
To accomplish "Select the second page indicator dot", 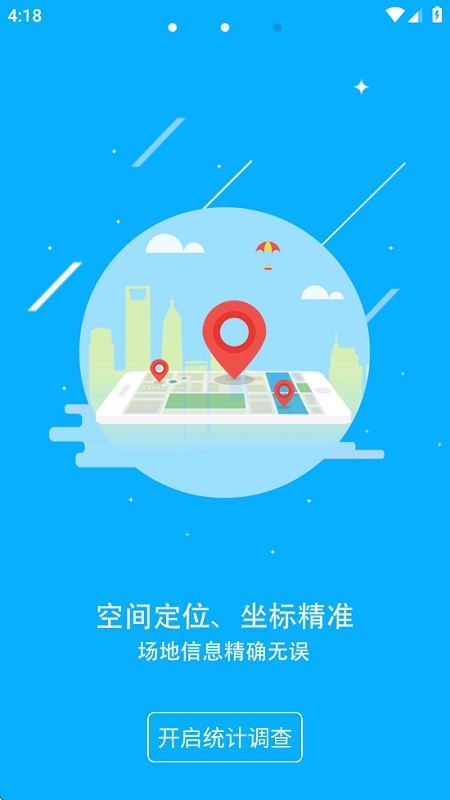I will [225, 28].
